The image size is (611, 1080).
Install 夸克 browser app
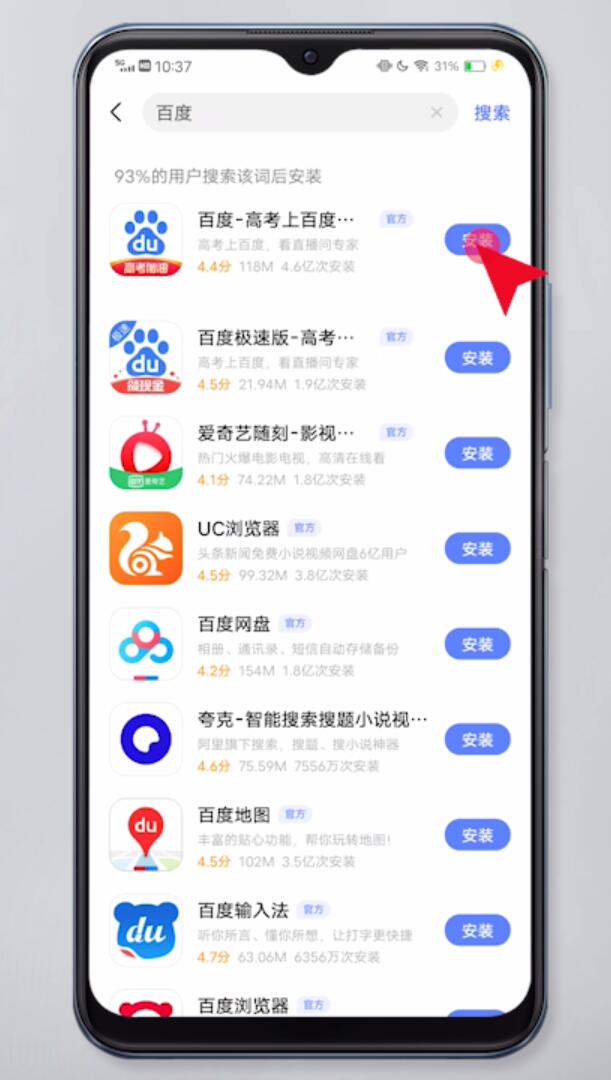click(x=477, y=740)
